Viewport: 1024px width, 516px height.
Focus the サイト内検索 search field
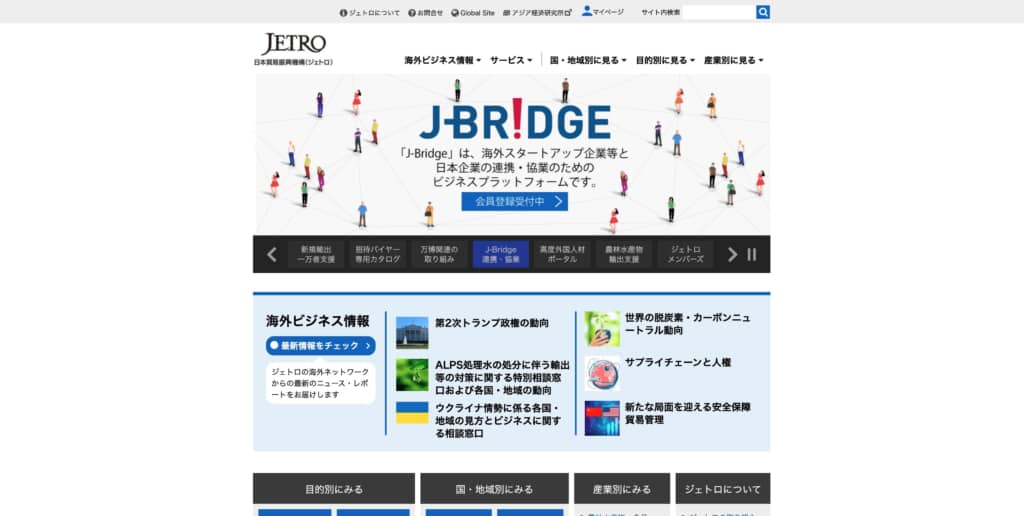click(719, 12)
